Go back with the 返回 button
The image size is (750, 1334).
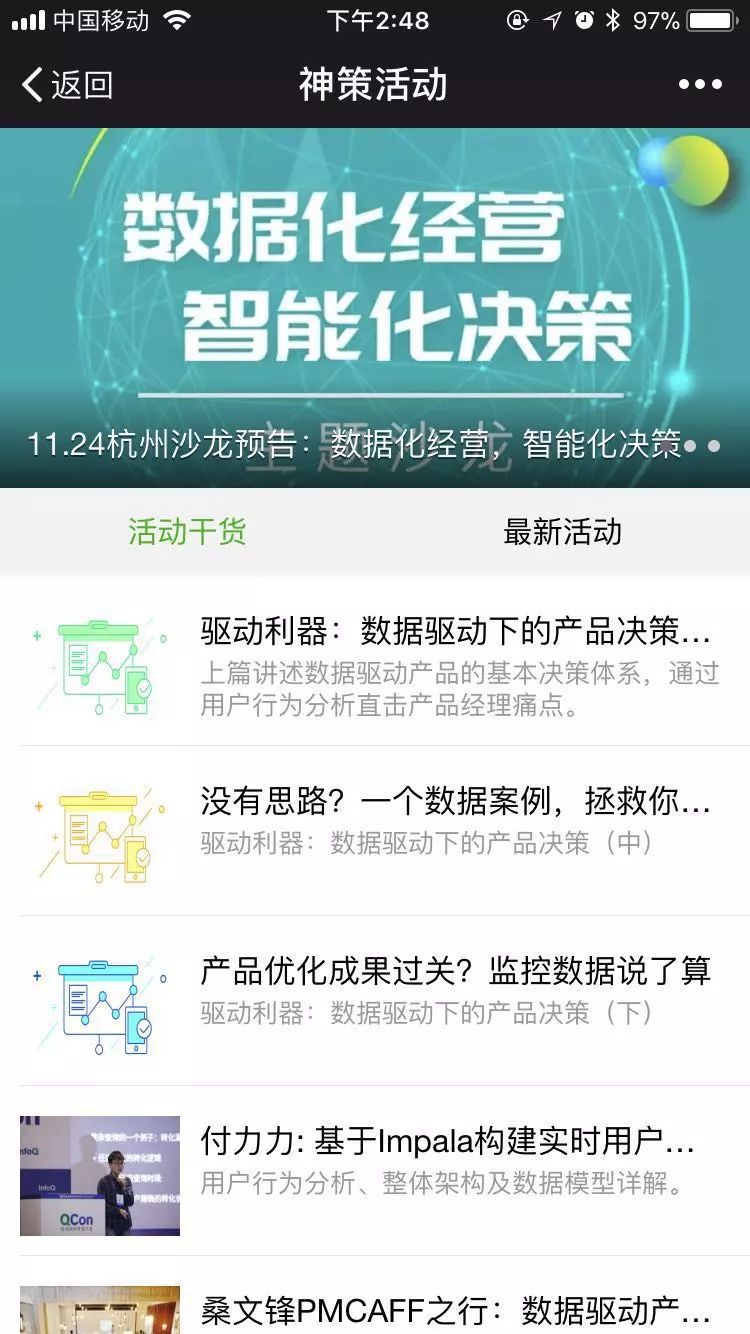tap(67, 85)
